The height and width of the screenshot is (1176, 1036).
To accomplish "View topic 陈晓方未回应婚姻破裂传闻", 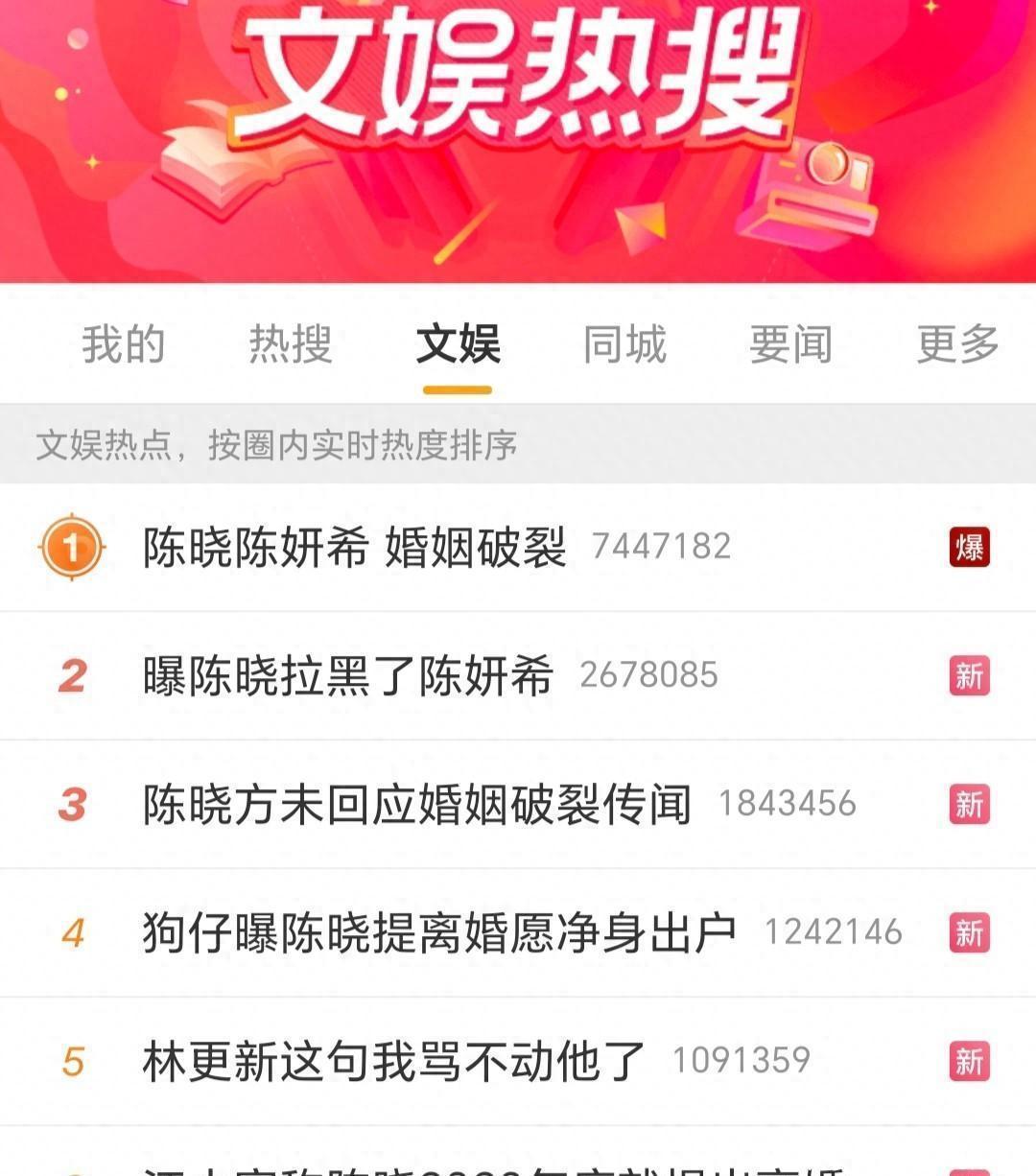I will pyautogui.click(x=417, y=805).
